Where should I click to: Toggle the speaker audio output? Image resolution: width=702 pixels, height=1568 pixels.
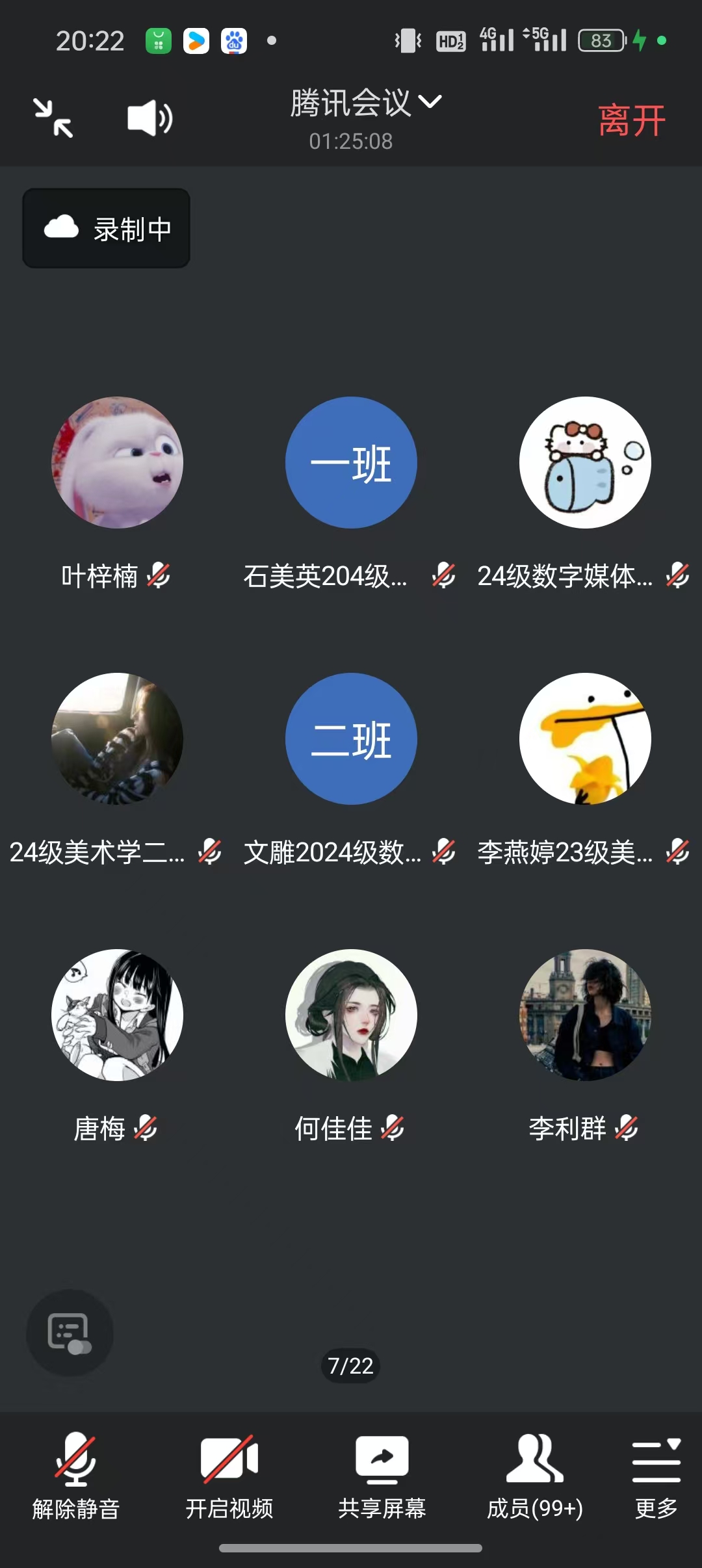149,118
